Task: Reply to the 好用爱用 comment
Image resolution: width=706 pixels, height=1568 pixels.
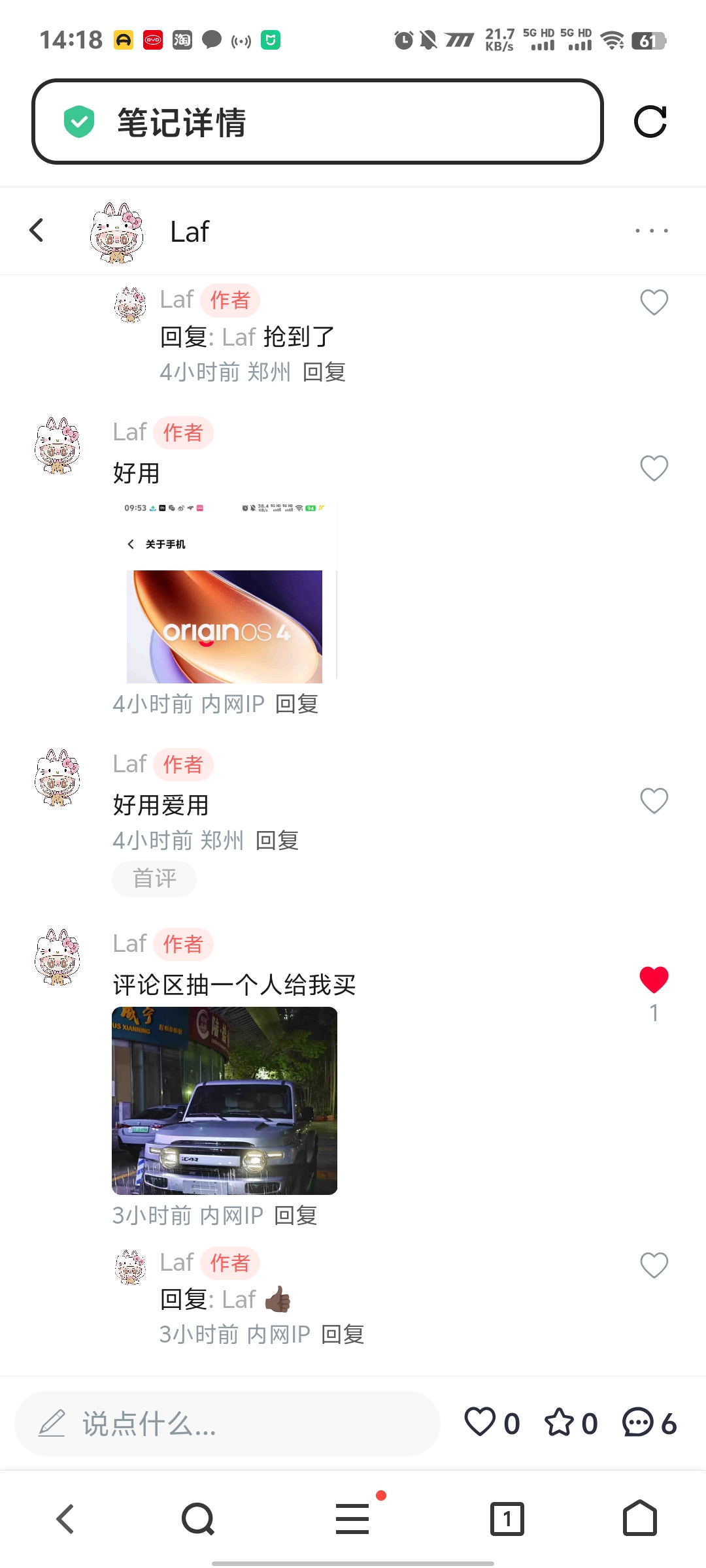Action: (x=277, y=840)
